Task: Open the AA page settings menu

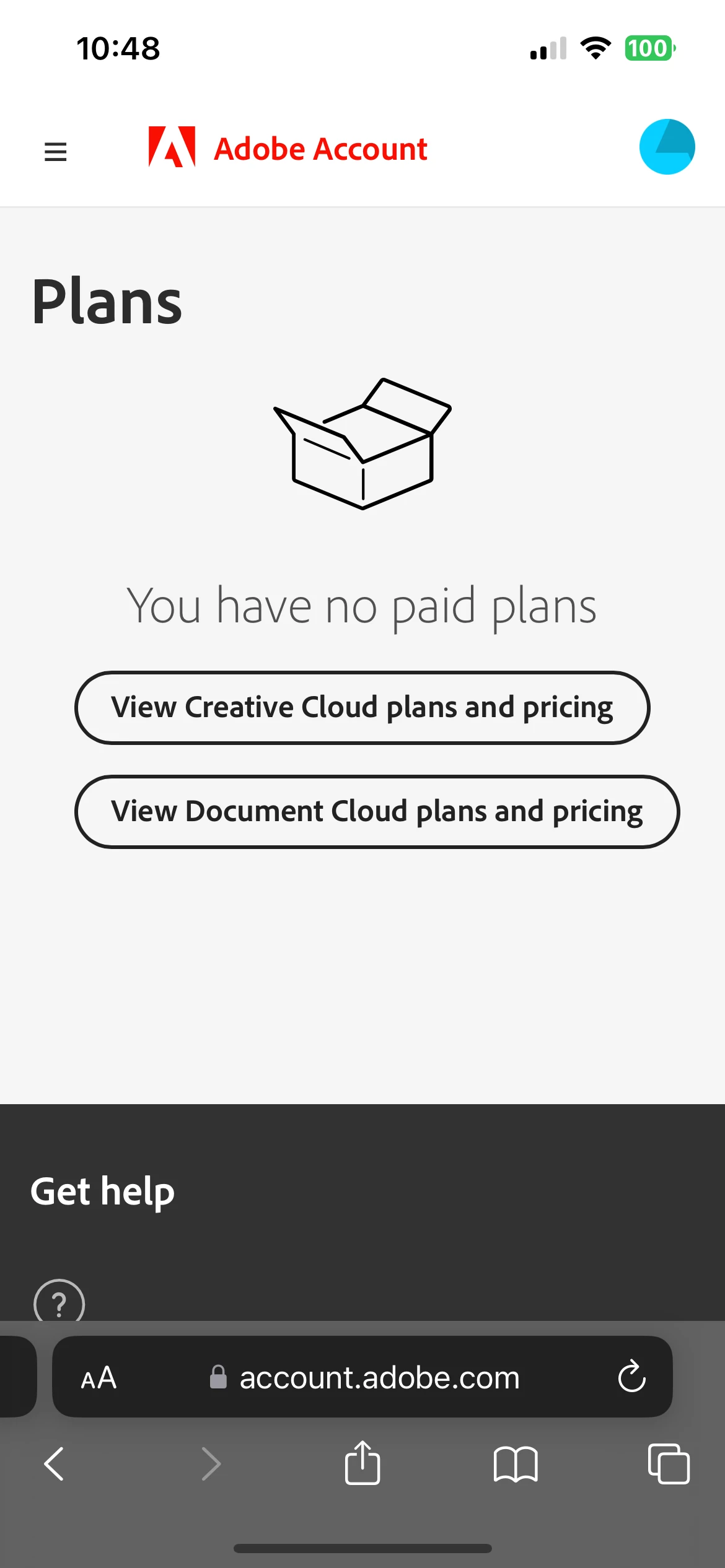Action: [x=99, y=1378]
